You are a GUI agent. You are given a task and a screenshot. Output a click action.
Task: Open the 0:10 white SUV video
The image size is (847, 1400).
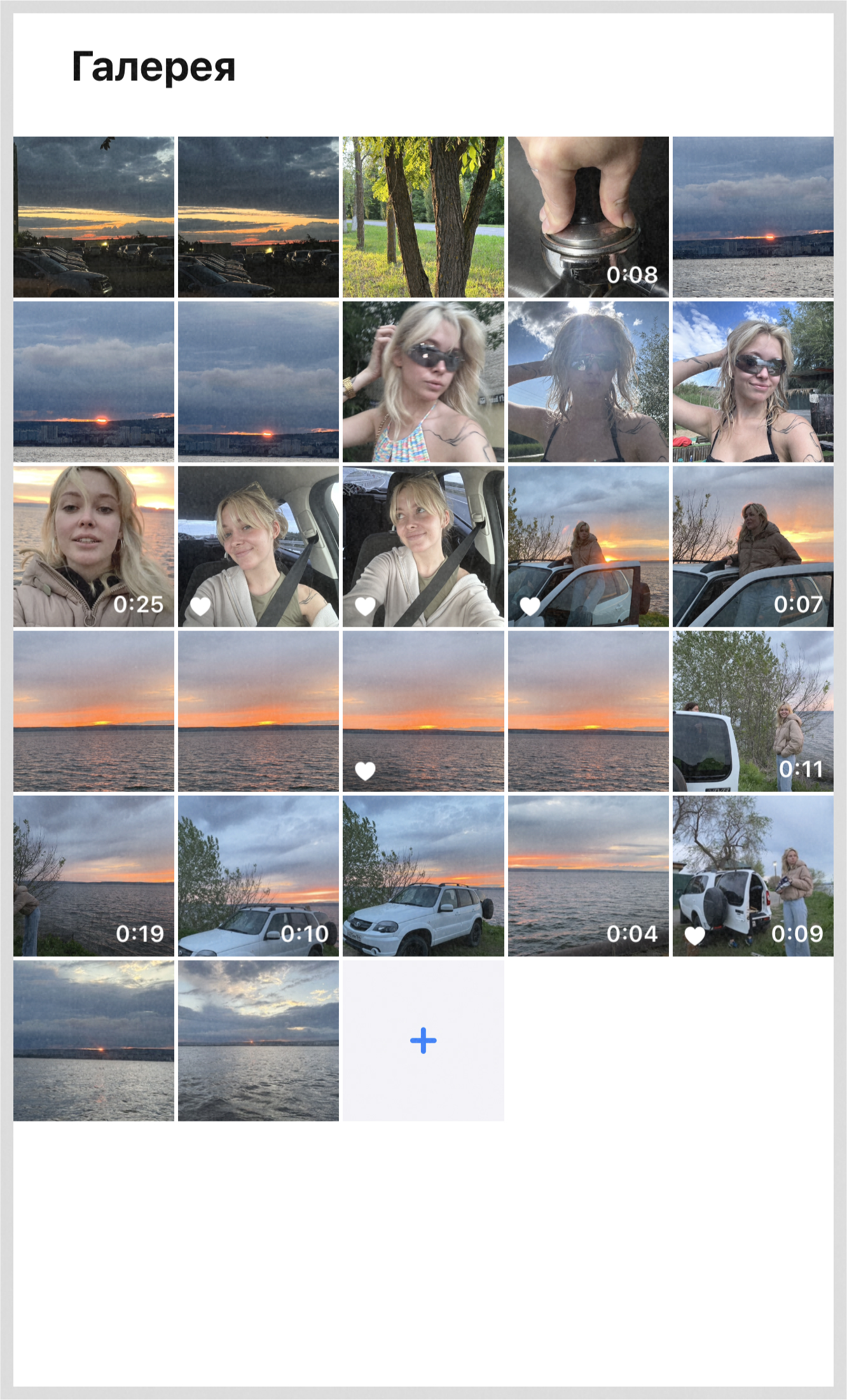pos(258,876)
